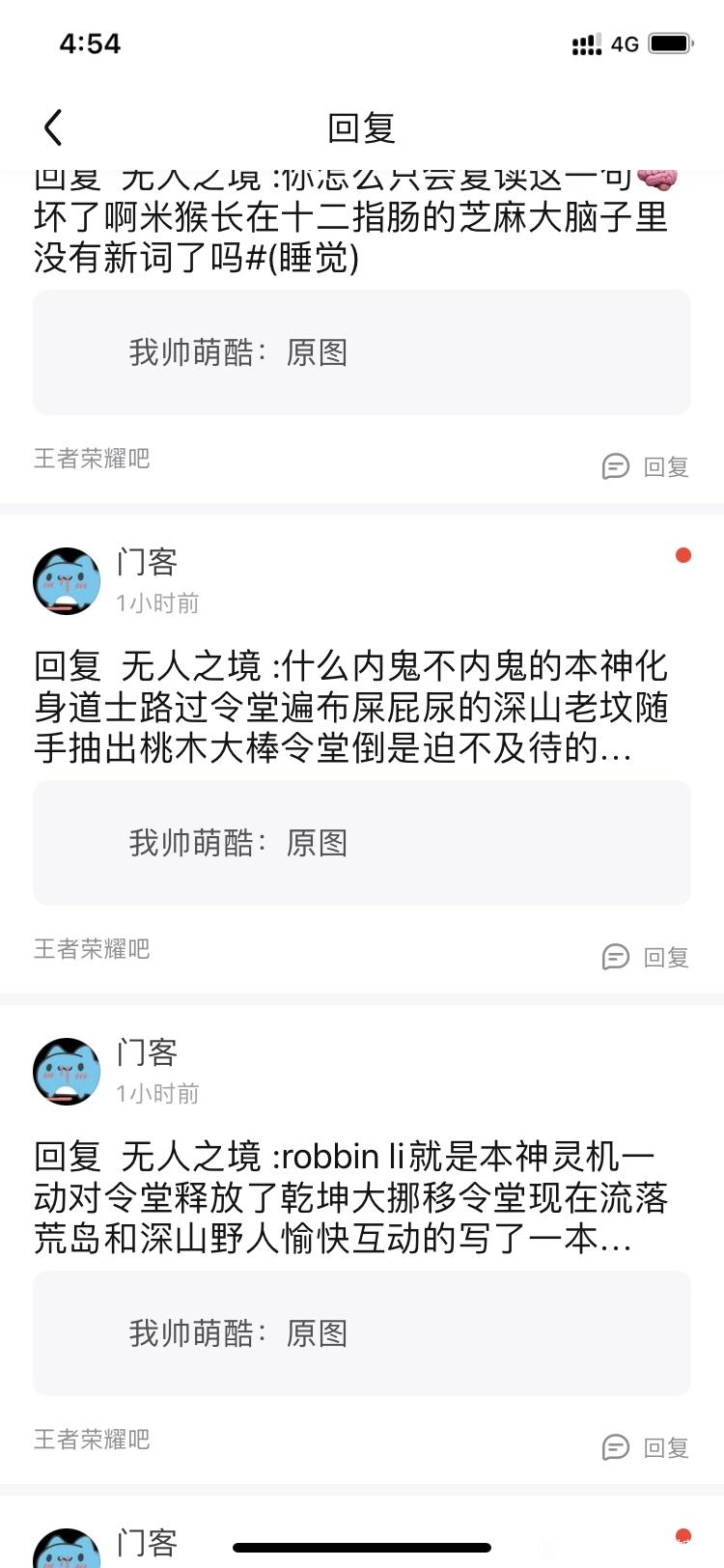The image size is (724, 1568).
Task: Open the quoted post under robbin li comment
Action: tap(362, 1333)
